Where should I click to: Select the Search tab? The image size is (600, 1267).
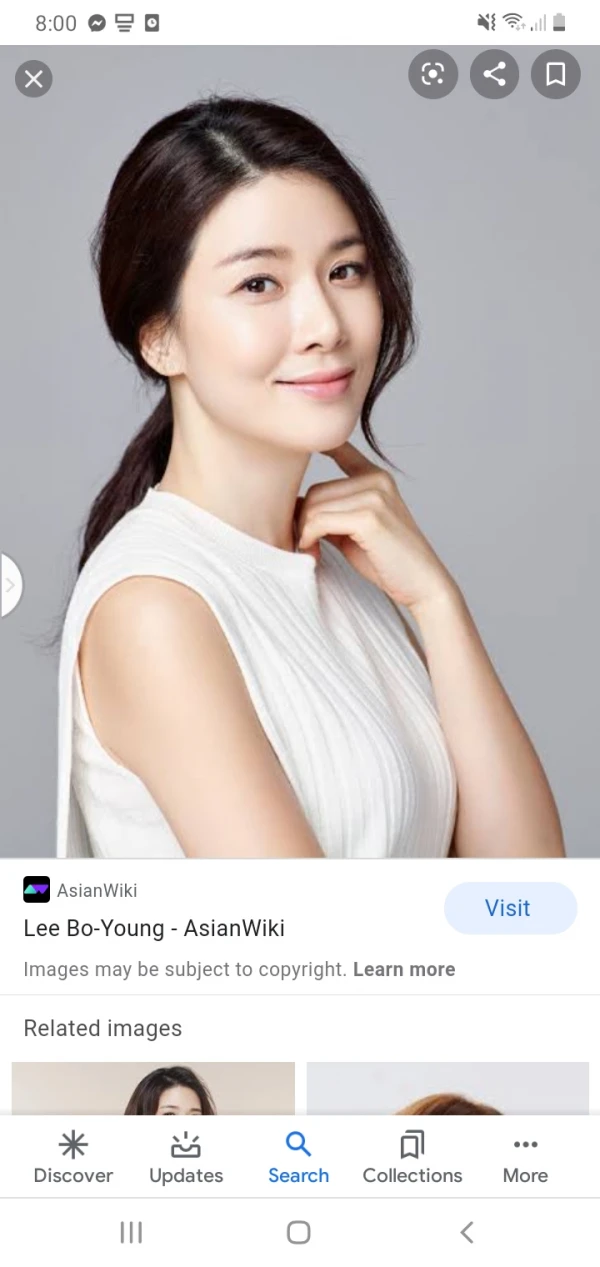tap(298, 1158)
